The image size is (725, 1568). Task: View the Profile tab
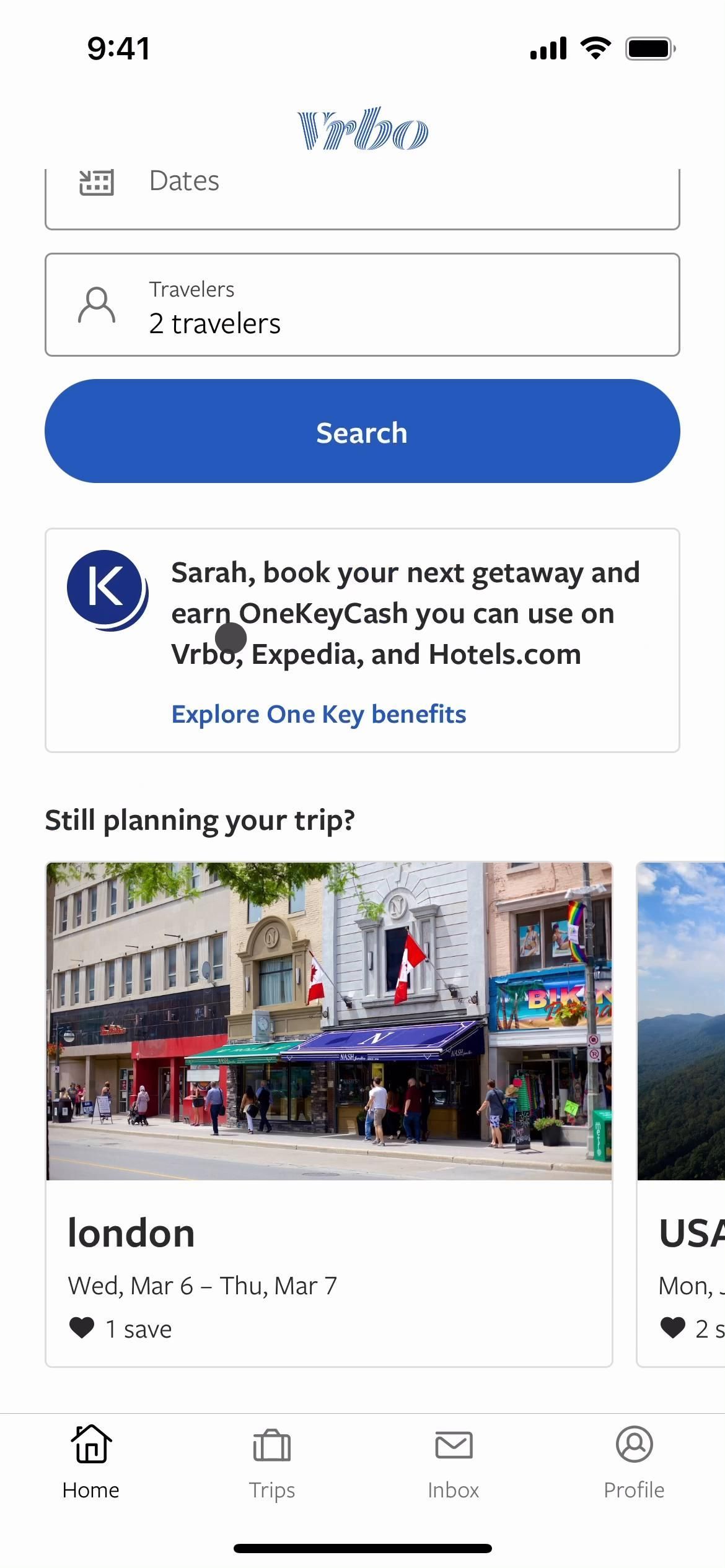[x=634, y=1463]
